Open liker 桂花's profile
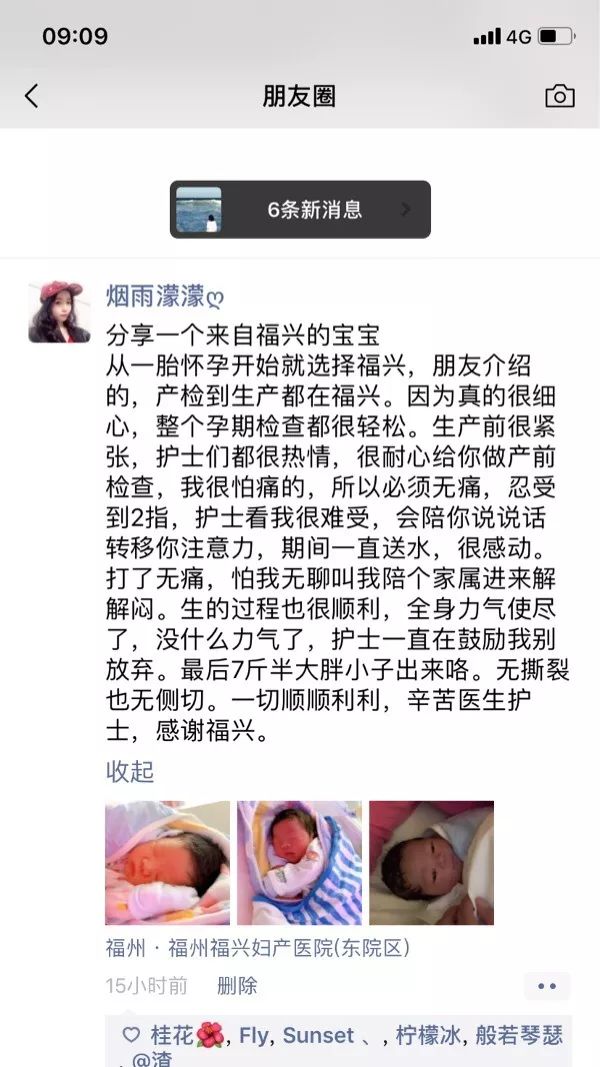 [173, 1036]
